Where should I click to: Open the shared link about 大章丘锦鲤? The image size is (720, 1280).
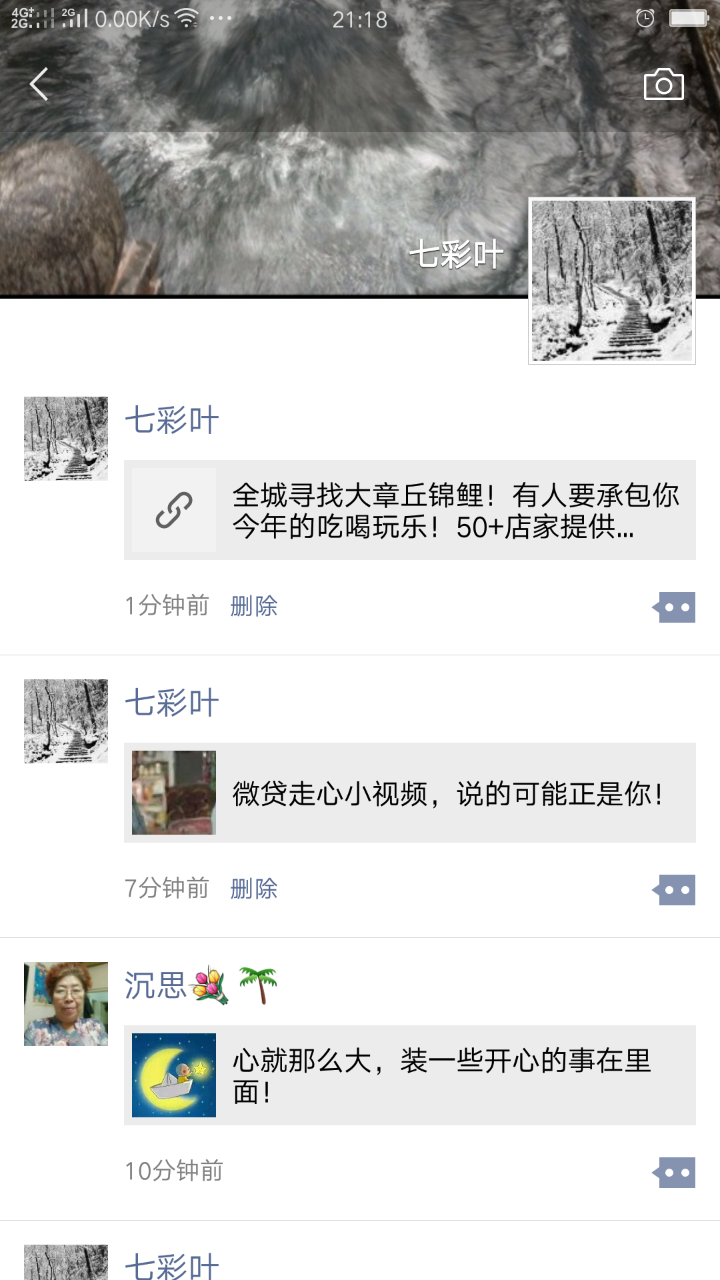[410, 510]
